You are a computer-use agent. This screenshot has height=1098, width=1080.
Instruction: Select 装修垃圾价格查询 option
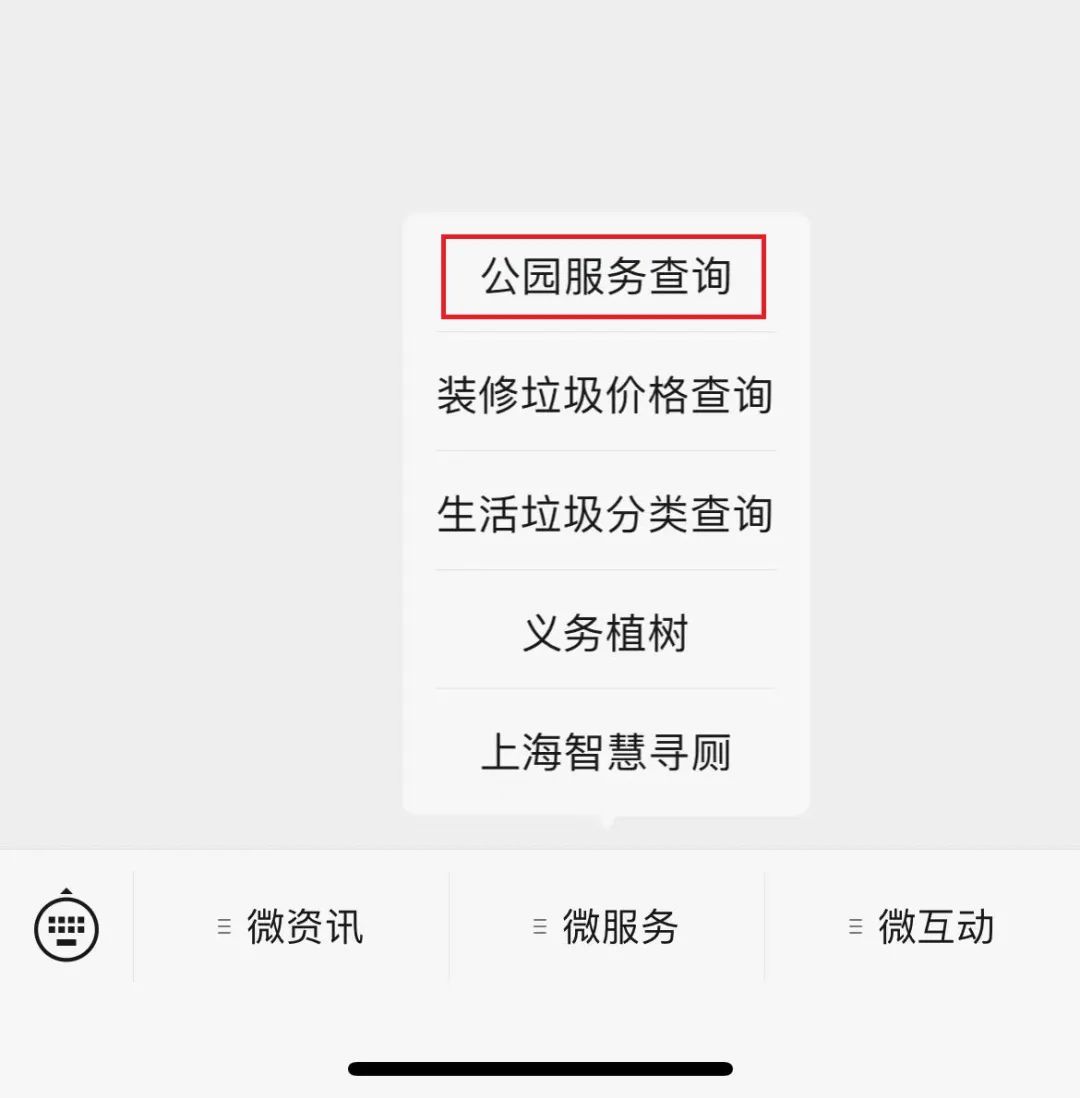(x=605, y=395)
